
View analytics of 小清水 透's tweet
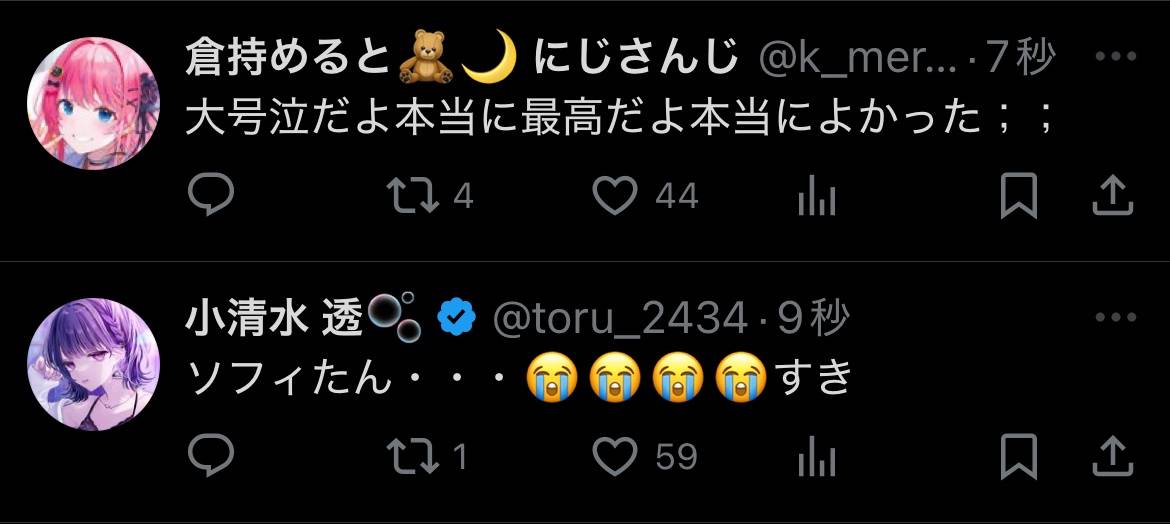(x=816, y=458)
